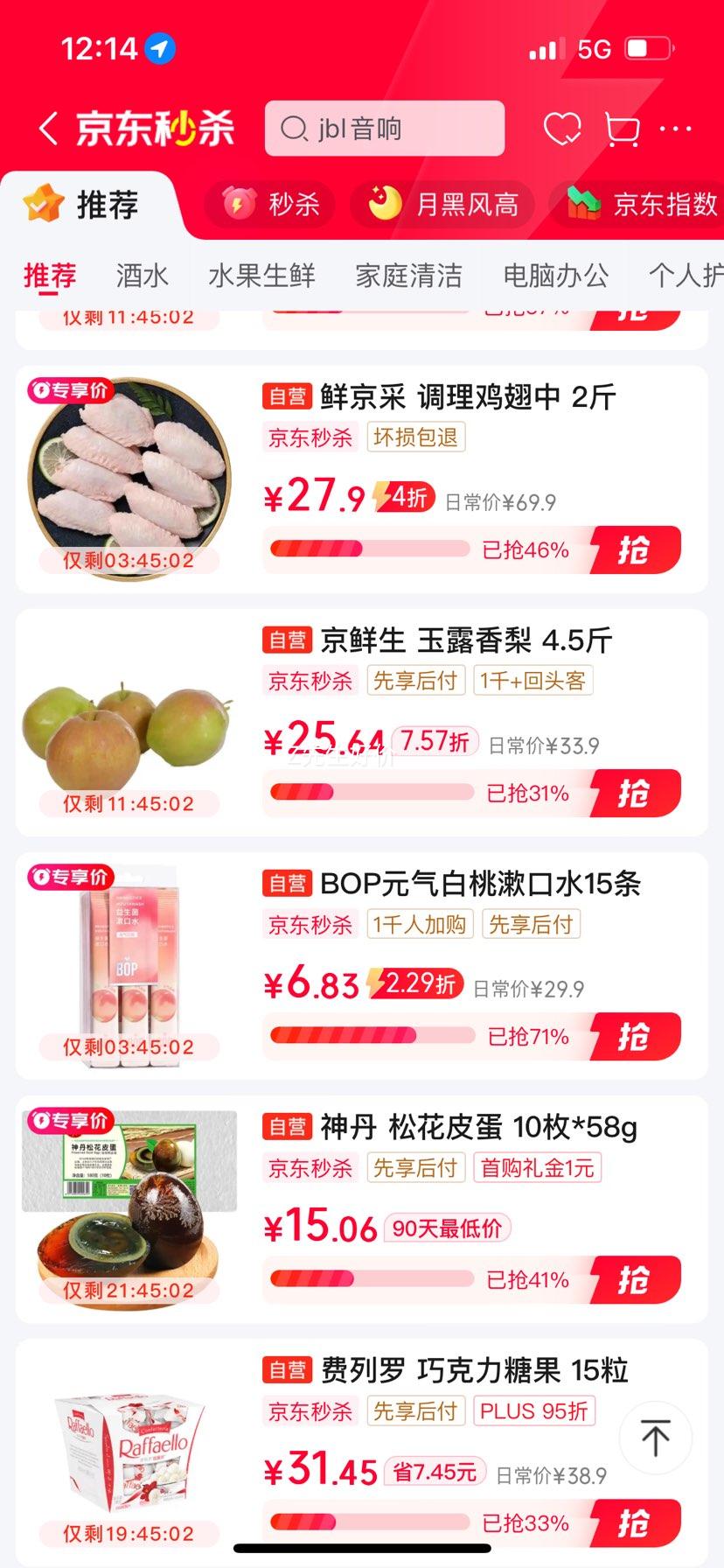The height and width of the screenshot is (1568, 724).
Task: Open the shopping cart
Action: tap(621, 128)
